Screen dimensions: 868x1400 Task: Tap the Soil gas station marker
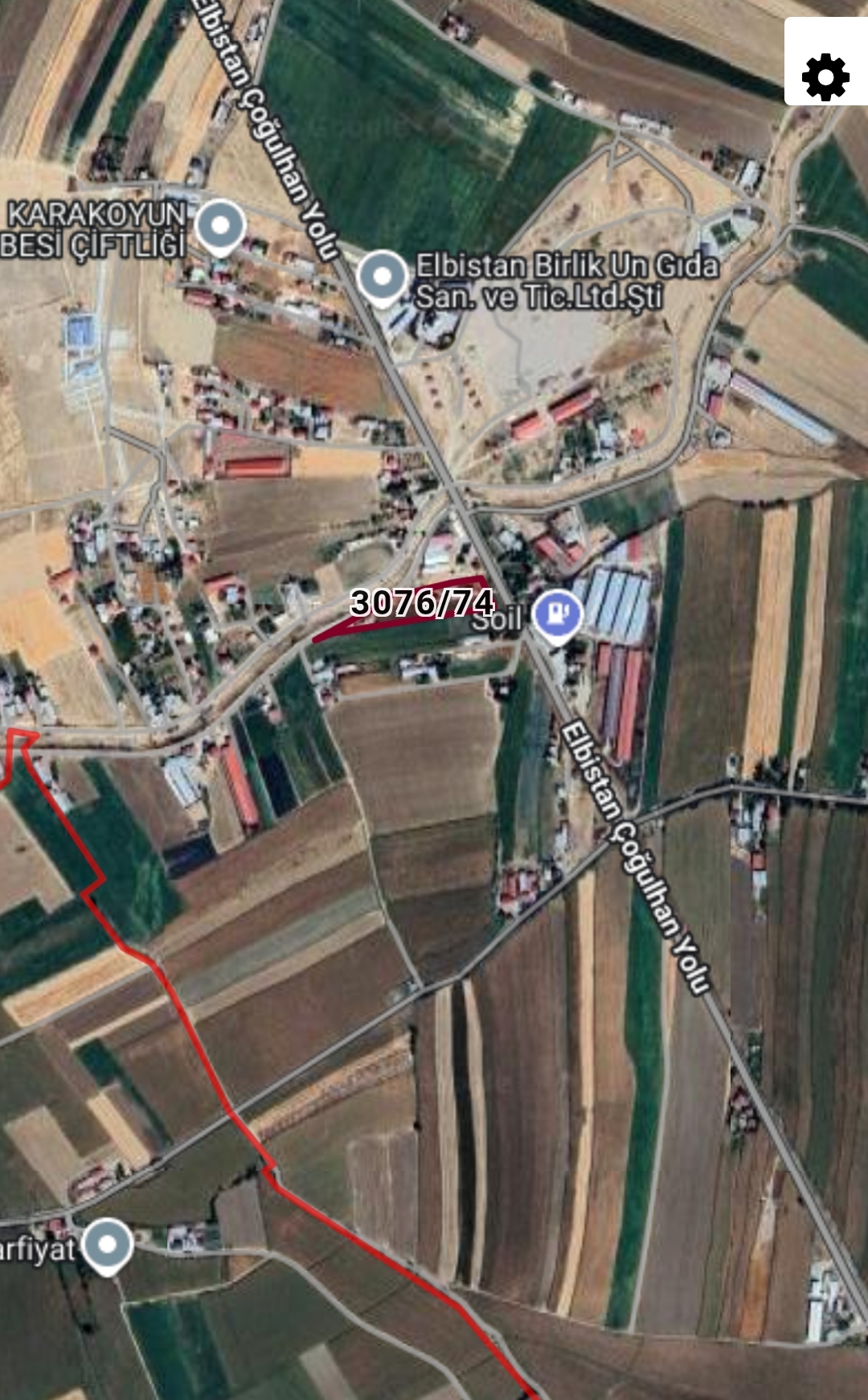tap(559, 617)
